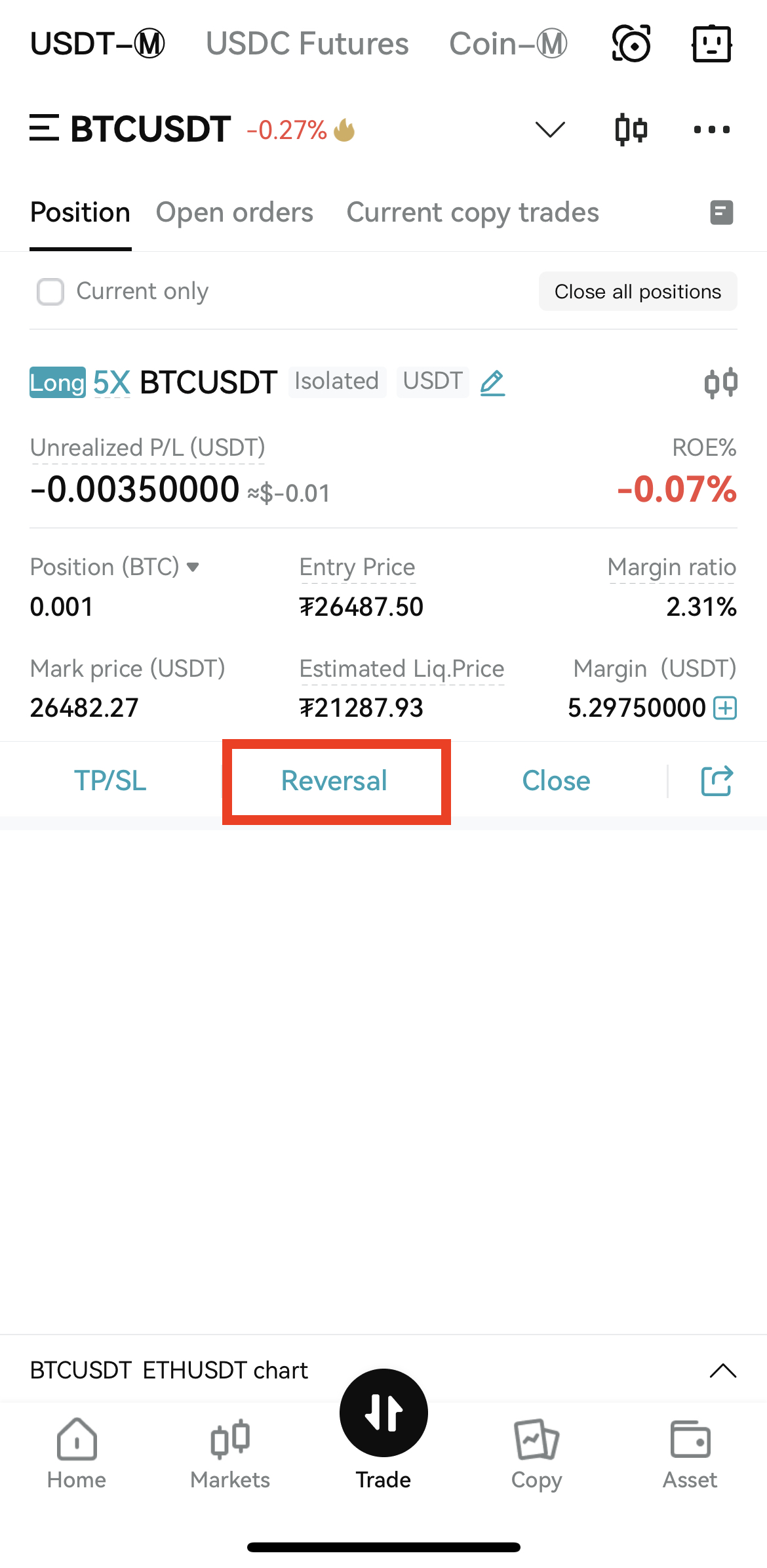This screenshot has height=1568, width=767.
Task: Switch to Current copy trades tab
Action: pos(473,212)
